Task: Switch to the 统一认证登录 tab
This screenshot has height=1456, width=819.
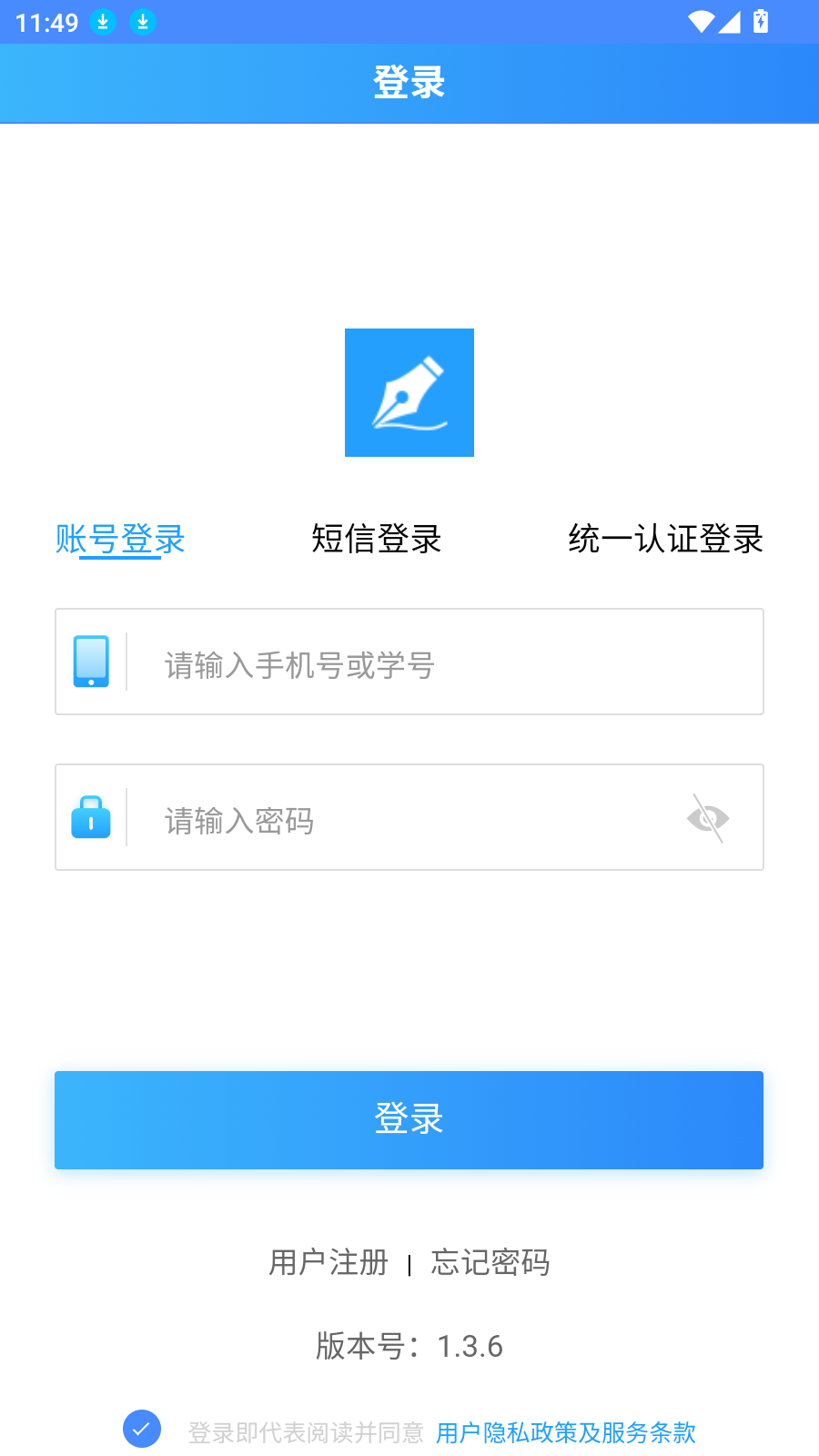Action: pyautogui.click(x=665, y=539)
